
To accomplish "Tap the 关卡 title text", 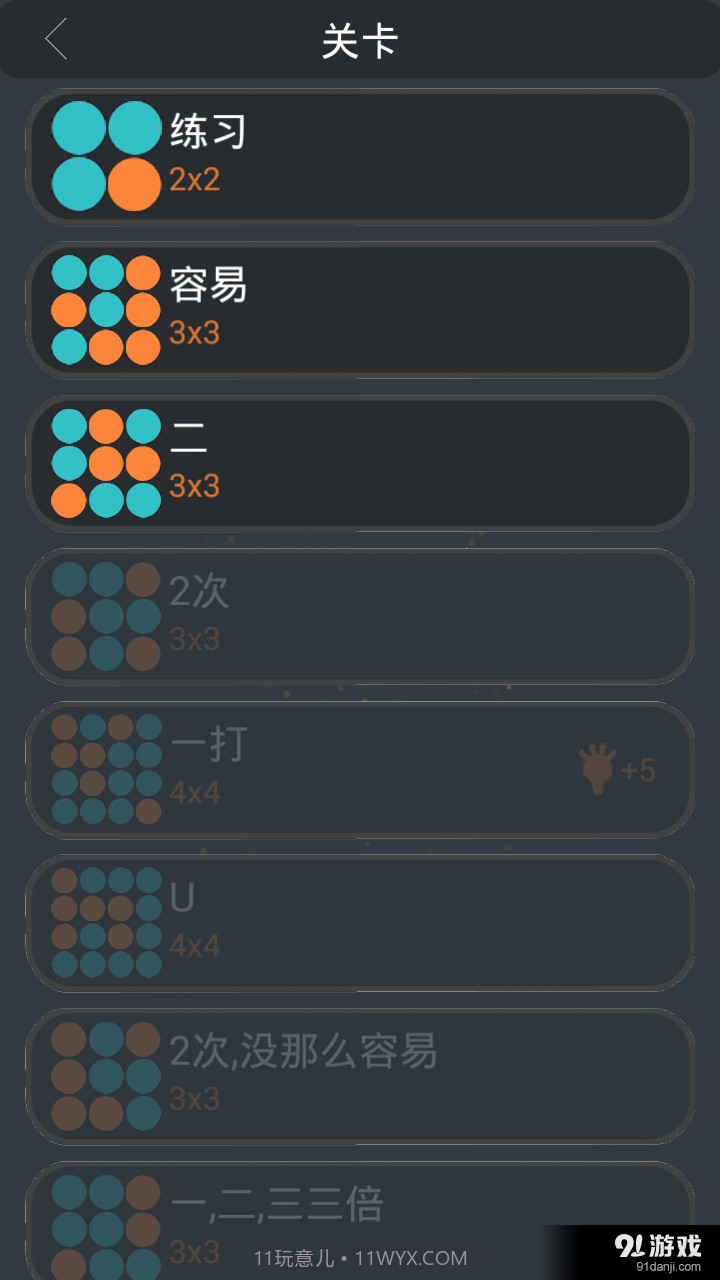I will pyautogui.click(x=360, y=40).
